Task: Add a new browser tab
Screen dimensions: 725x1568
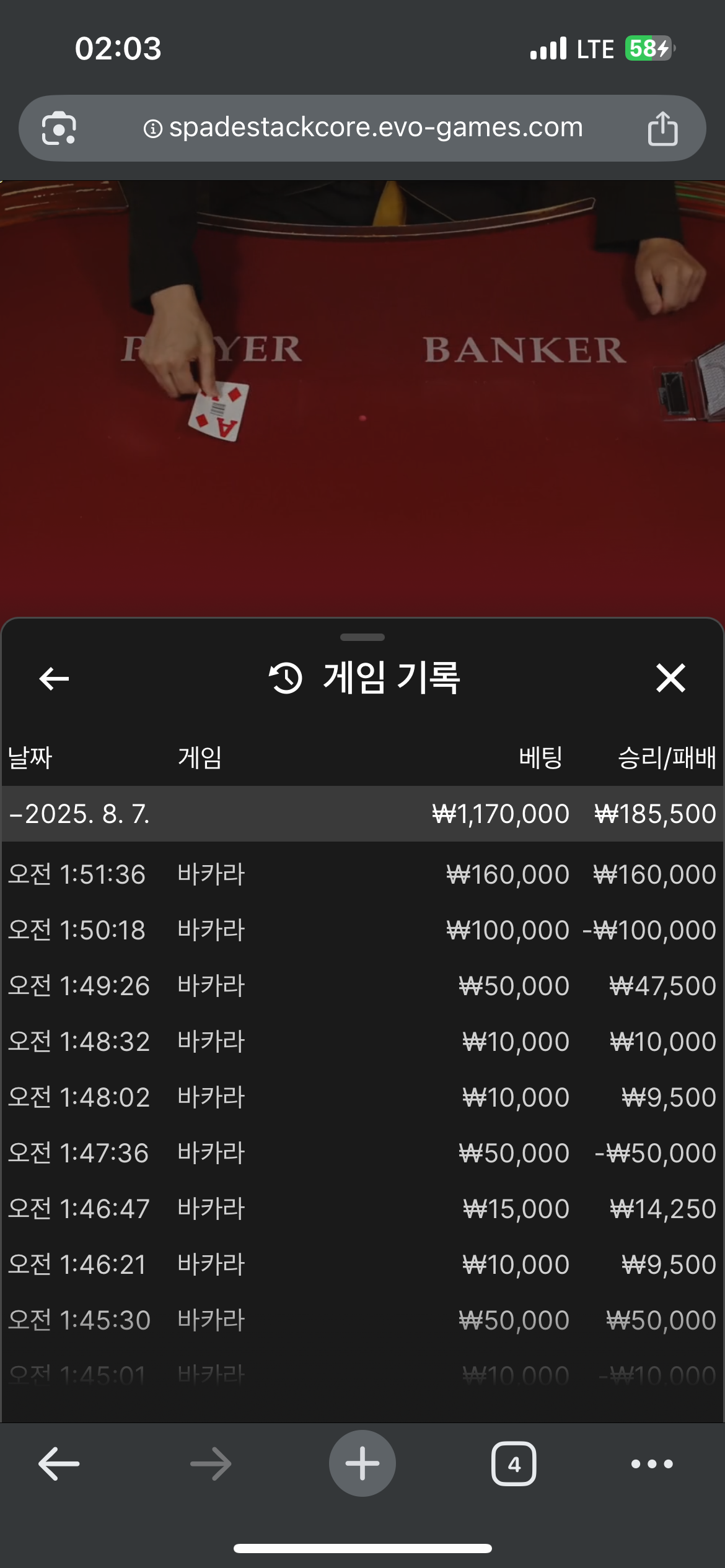Action: [x=362, y=1463]
